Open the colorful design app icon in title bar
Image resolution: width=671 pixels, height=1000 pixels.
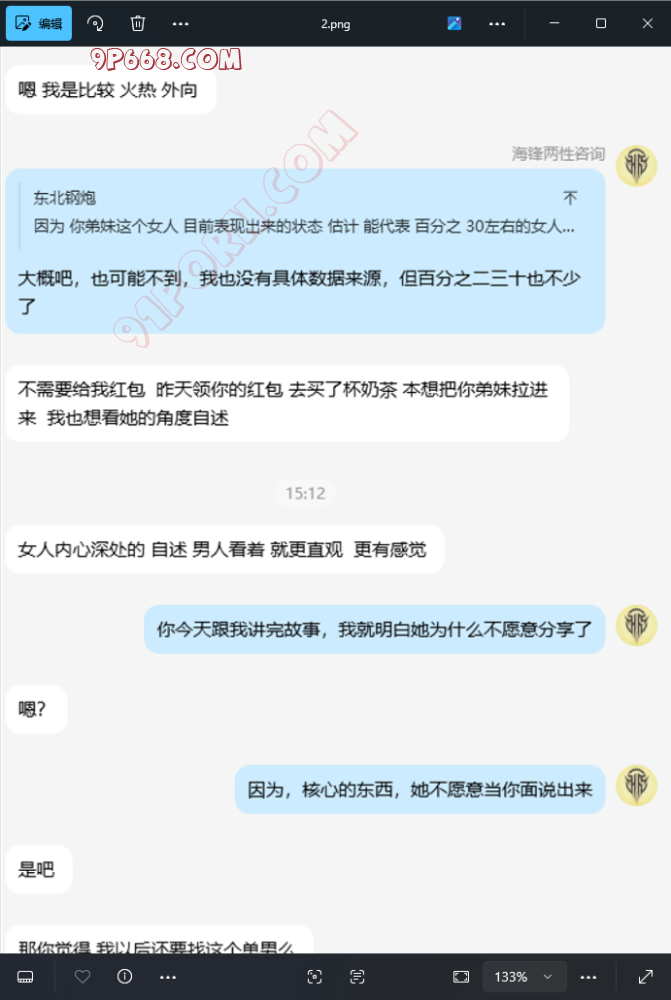pyautogui.click(x=454, y=23)
